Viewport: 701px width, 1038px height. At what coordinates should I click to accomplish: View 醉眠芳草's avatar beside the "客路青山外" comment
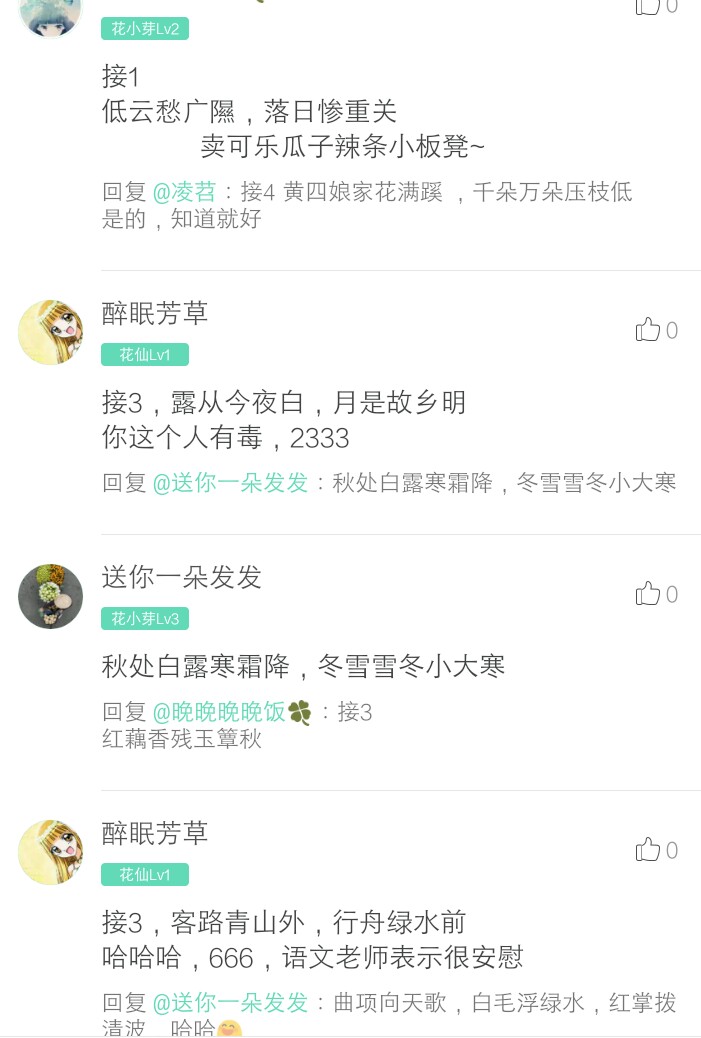click(x=50, y=852)
